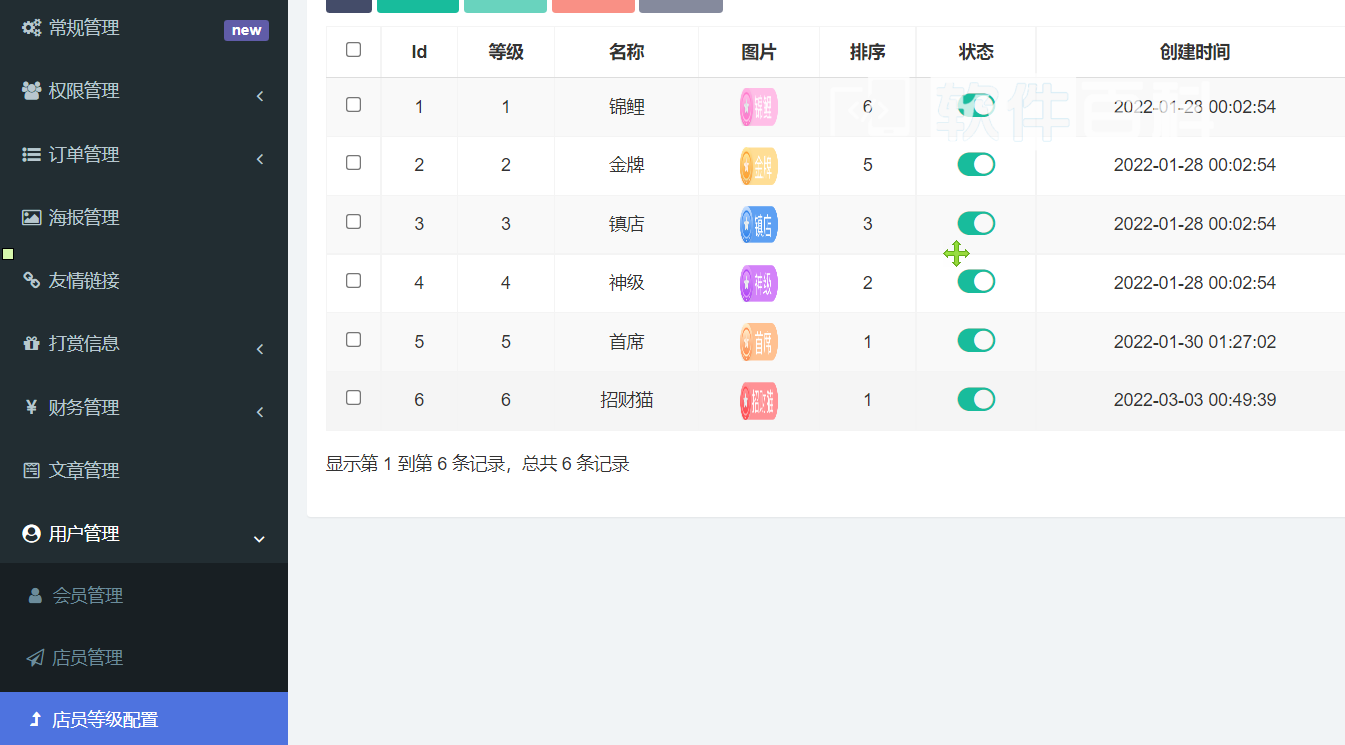Open 文章管理 in the sidebar

(x=84, y=471)
